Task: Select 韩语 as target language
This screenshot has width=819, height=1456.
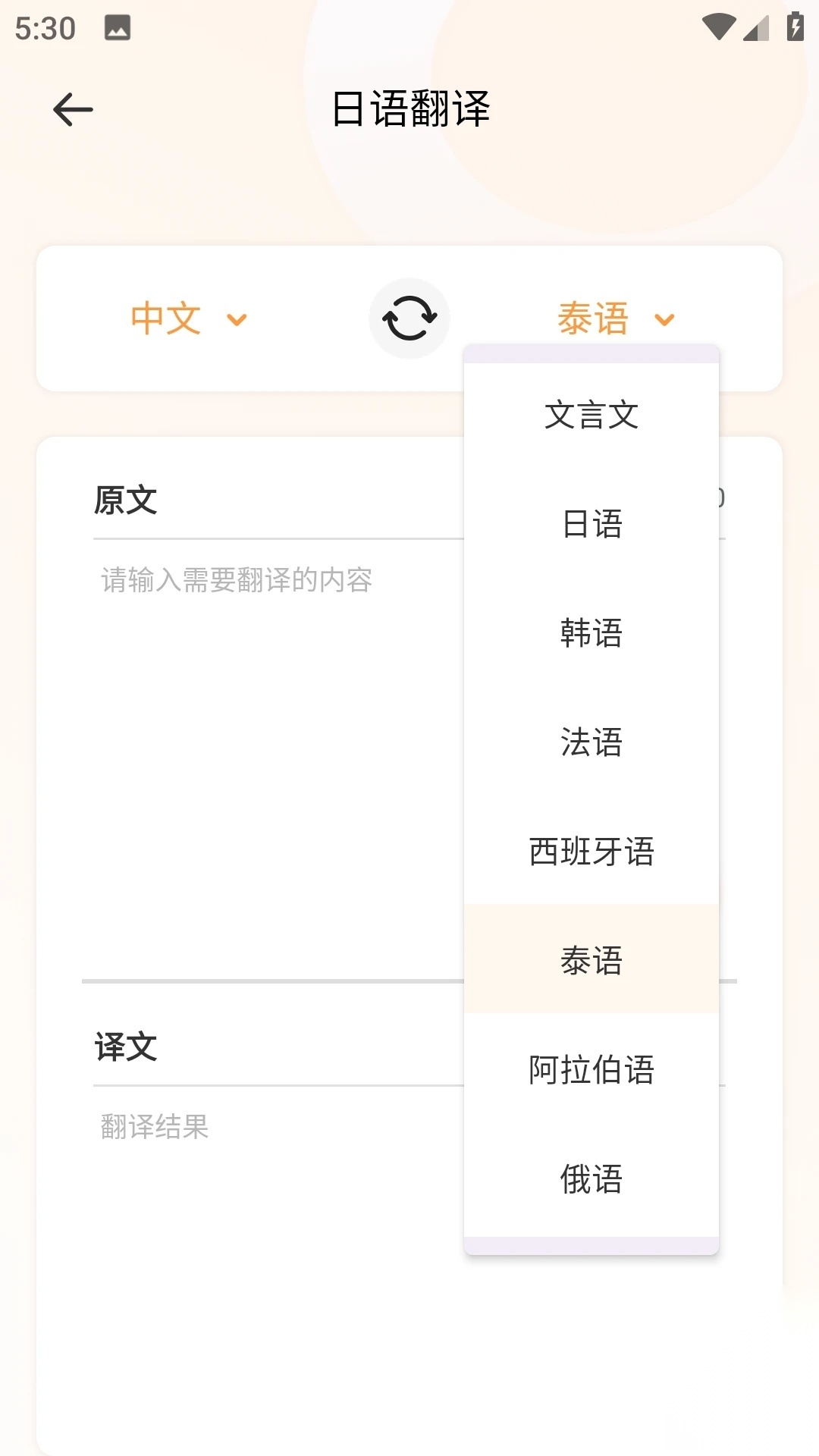Action: 591,634
